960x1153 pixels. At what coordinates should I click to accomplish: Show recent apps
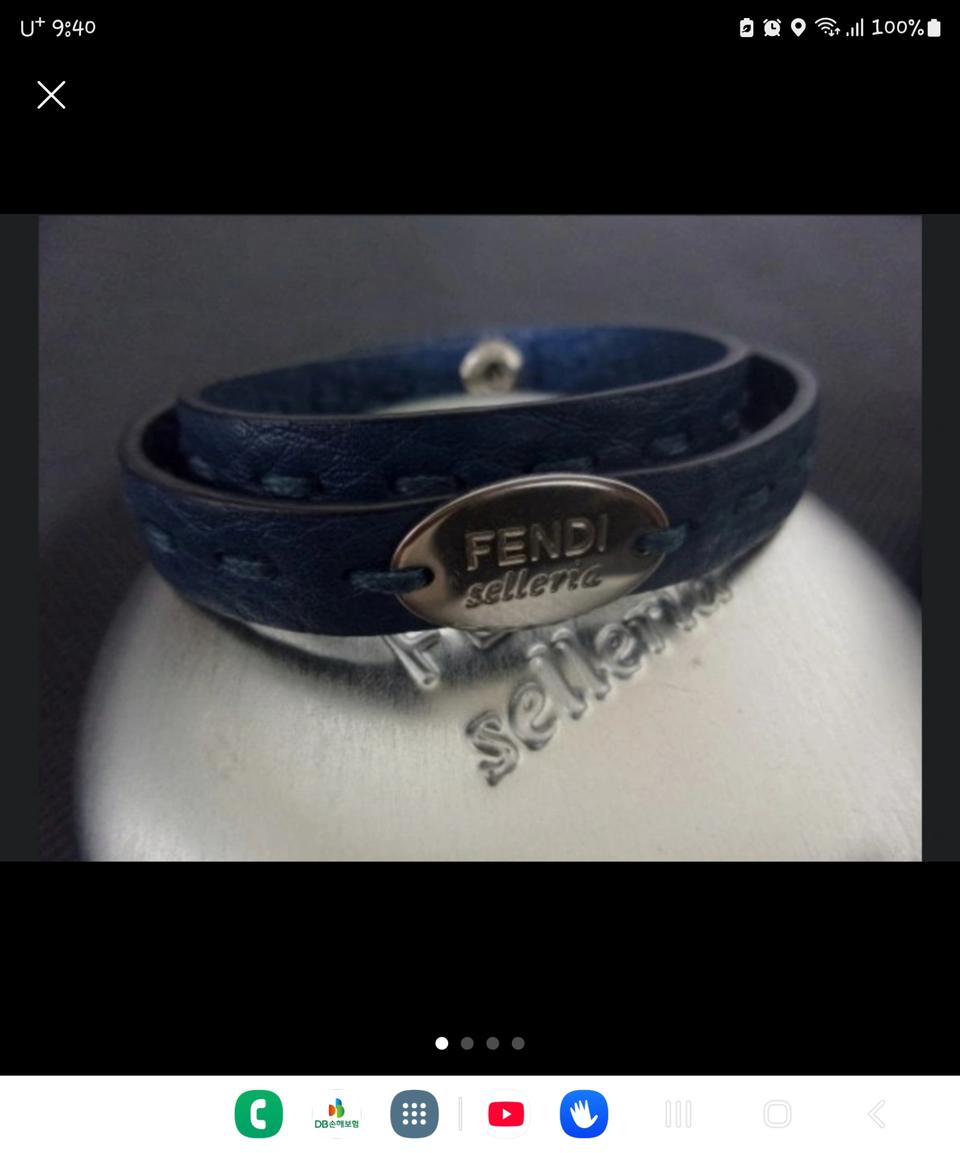tap(678, 1114)
